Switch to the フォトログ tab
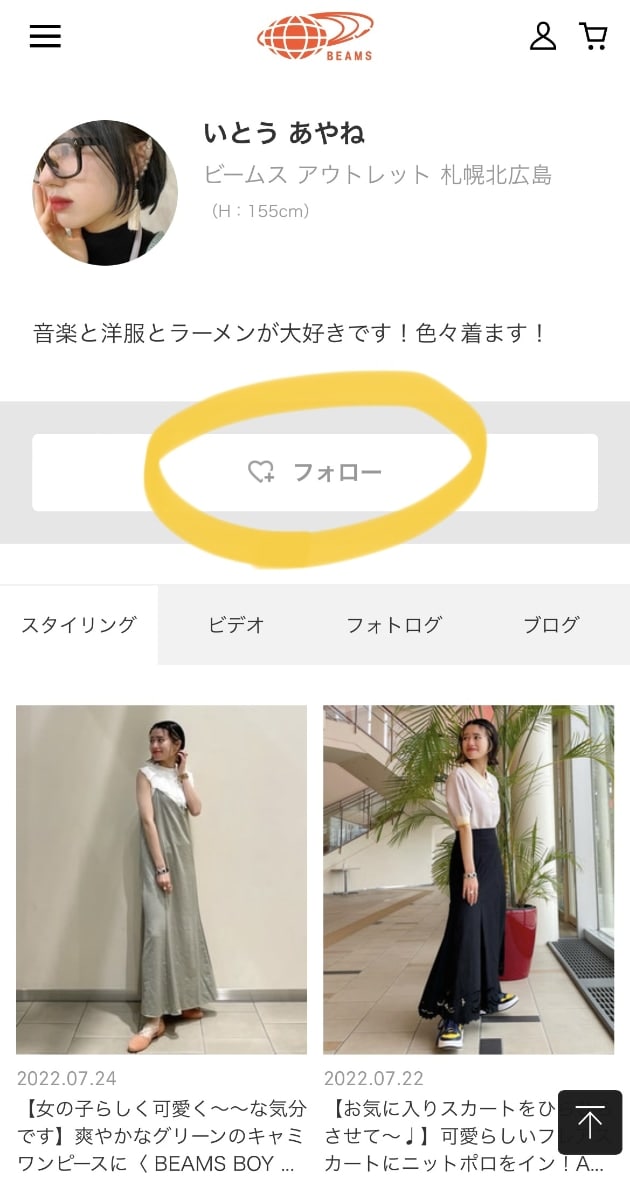 pos(393,625)
